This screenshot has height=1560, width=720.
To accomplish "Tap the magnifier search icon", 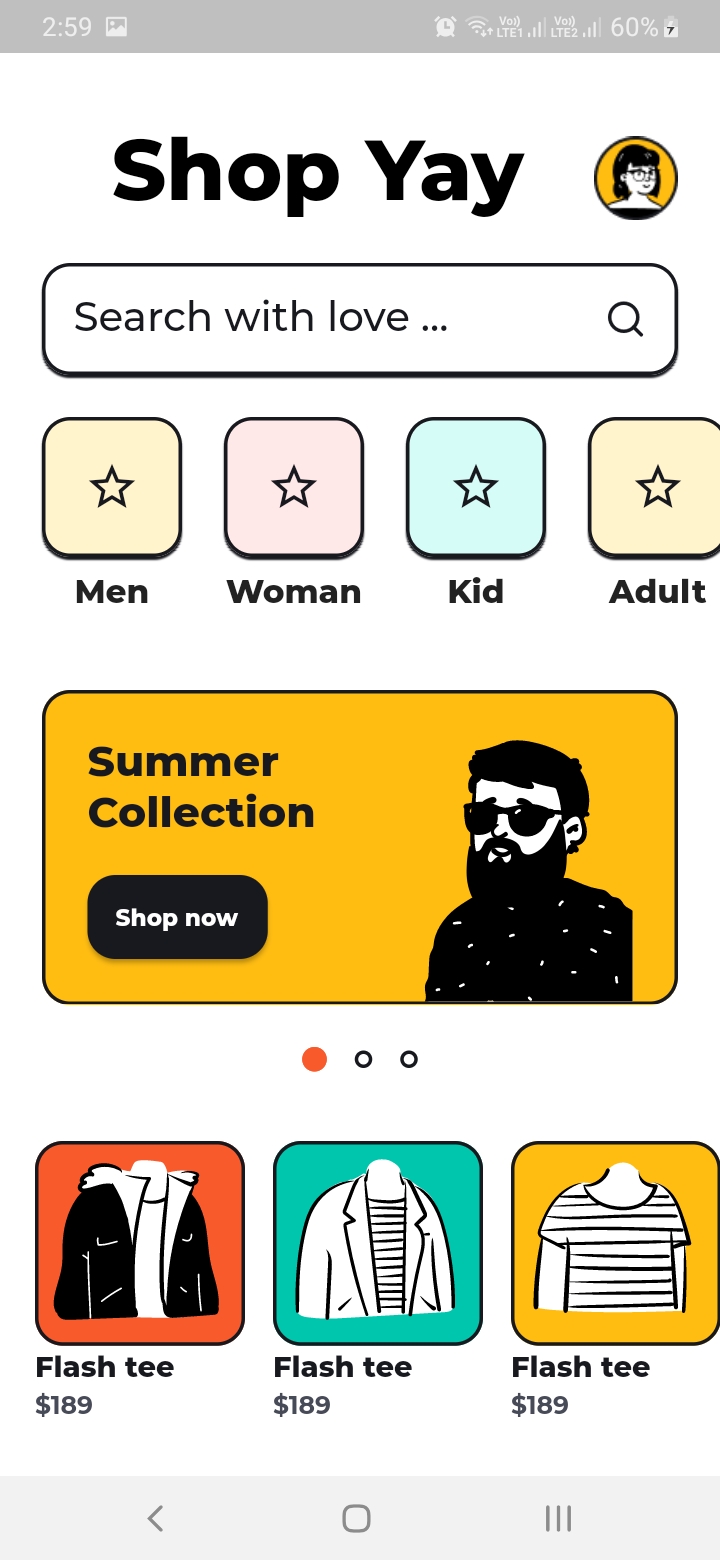I will click(625, 319).
